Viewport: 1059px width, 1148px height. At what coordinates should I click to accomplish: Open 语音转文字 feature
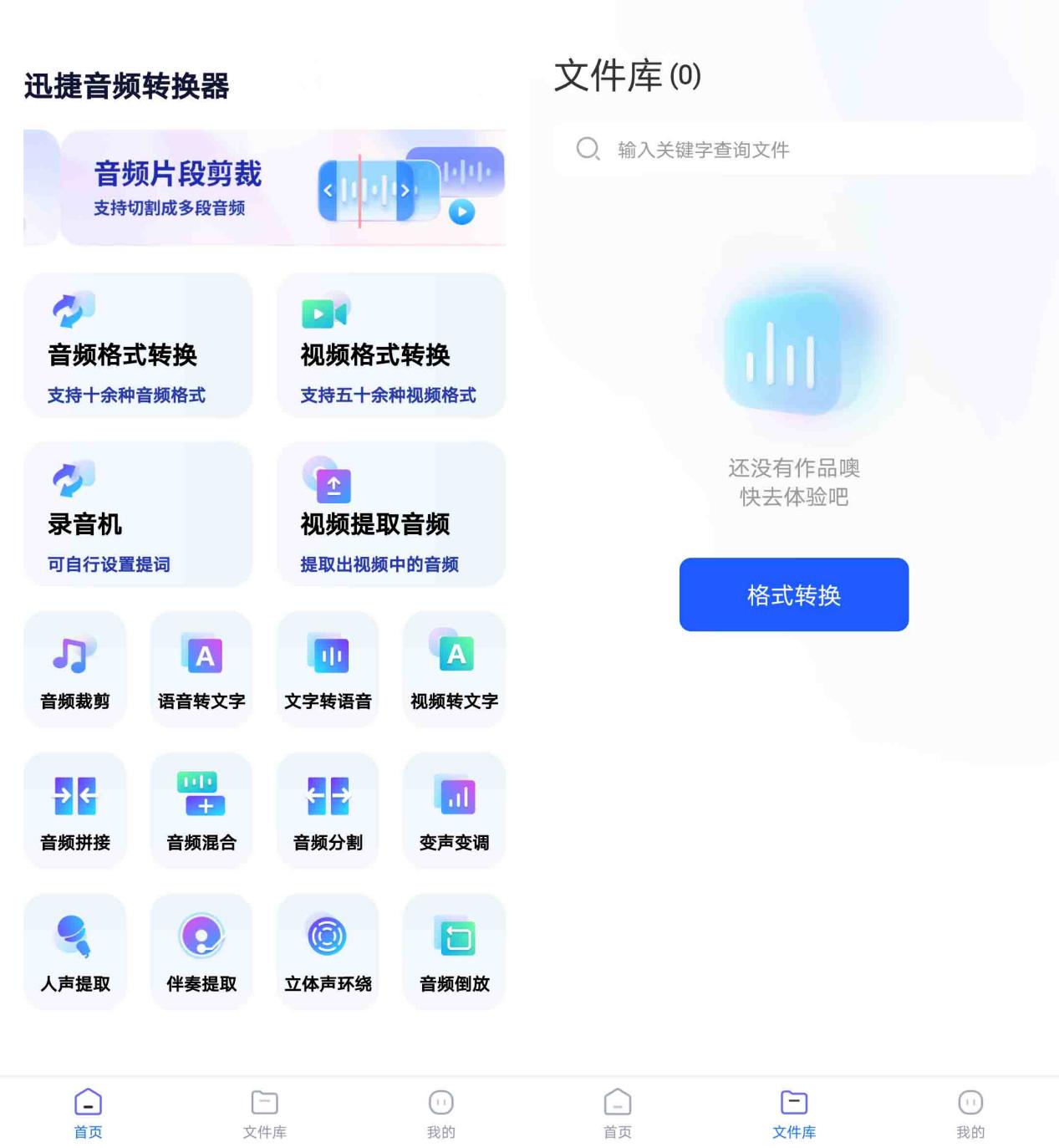201,669
